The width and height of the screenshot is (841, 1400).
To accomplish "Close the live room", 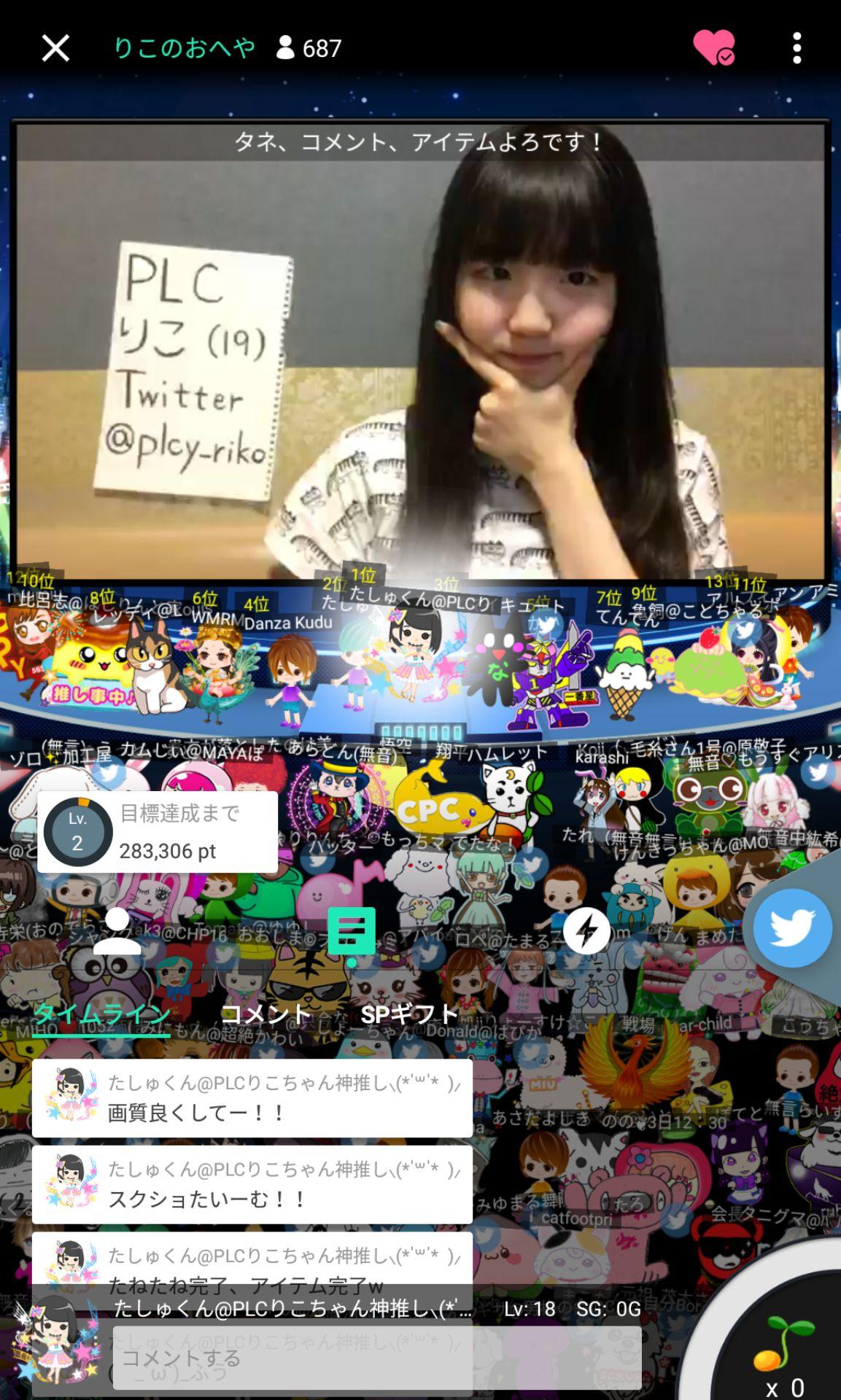I will [55, 48].
